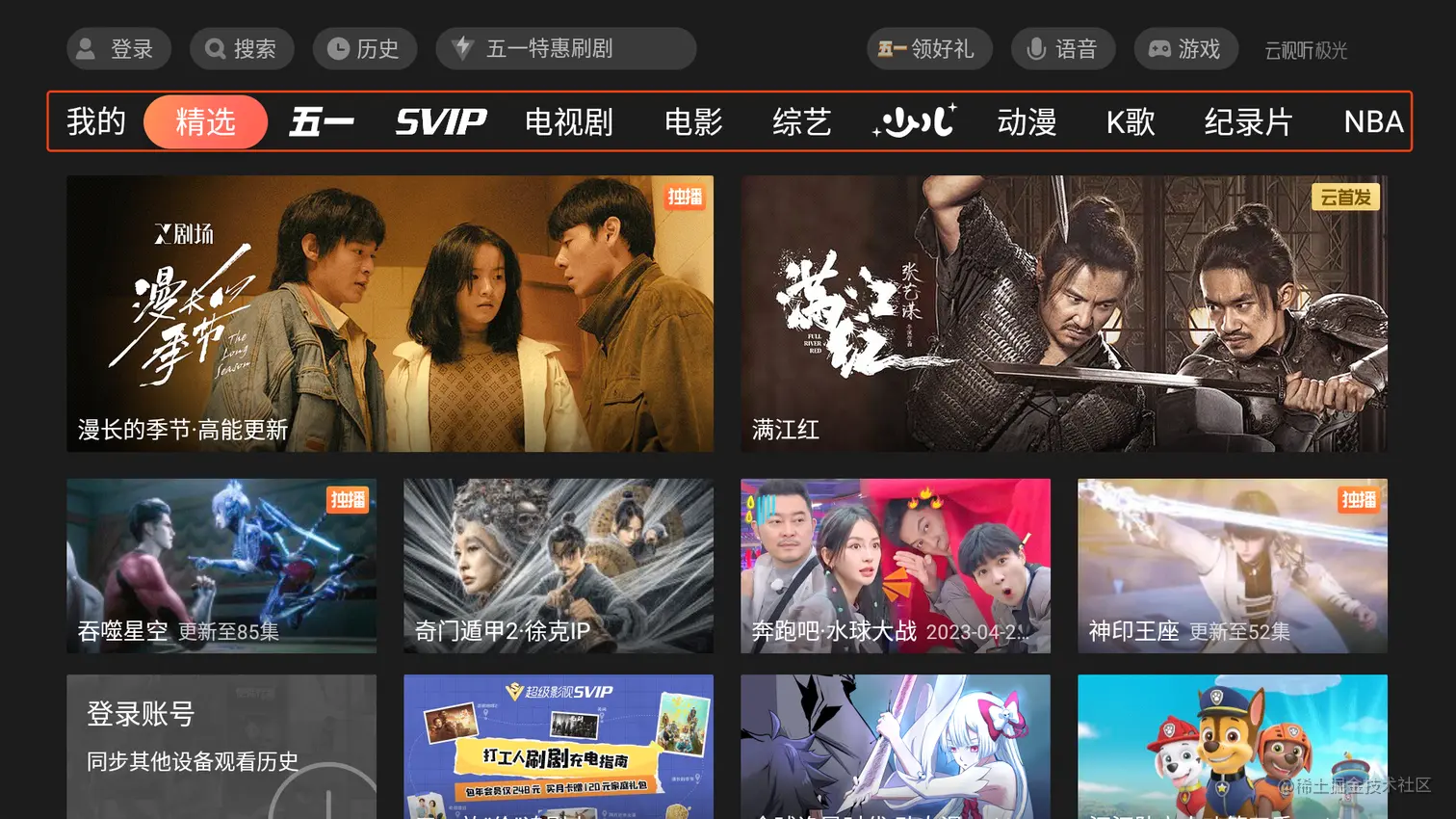Image resolution: width=1456 pixels, height=819 pixels.
Task: Select the 纪录片 tab
Action: pos(1248,122)
